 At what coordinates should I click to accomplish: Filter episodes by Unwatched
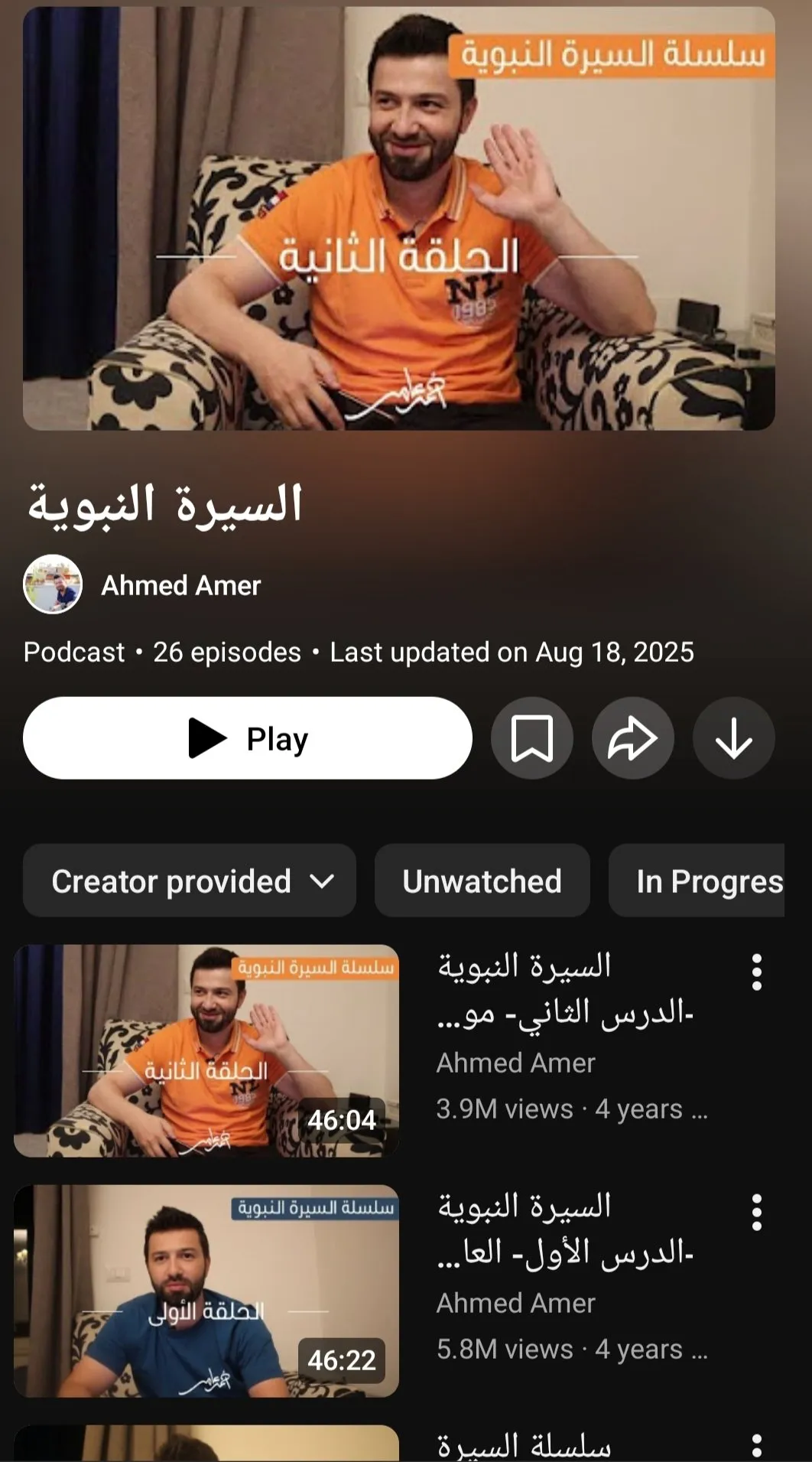point(482,881)
